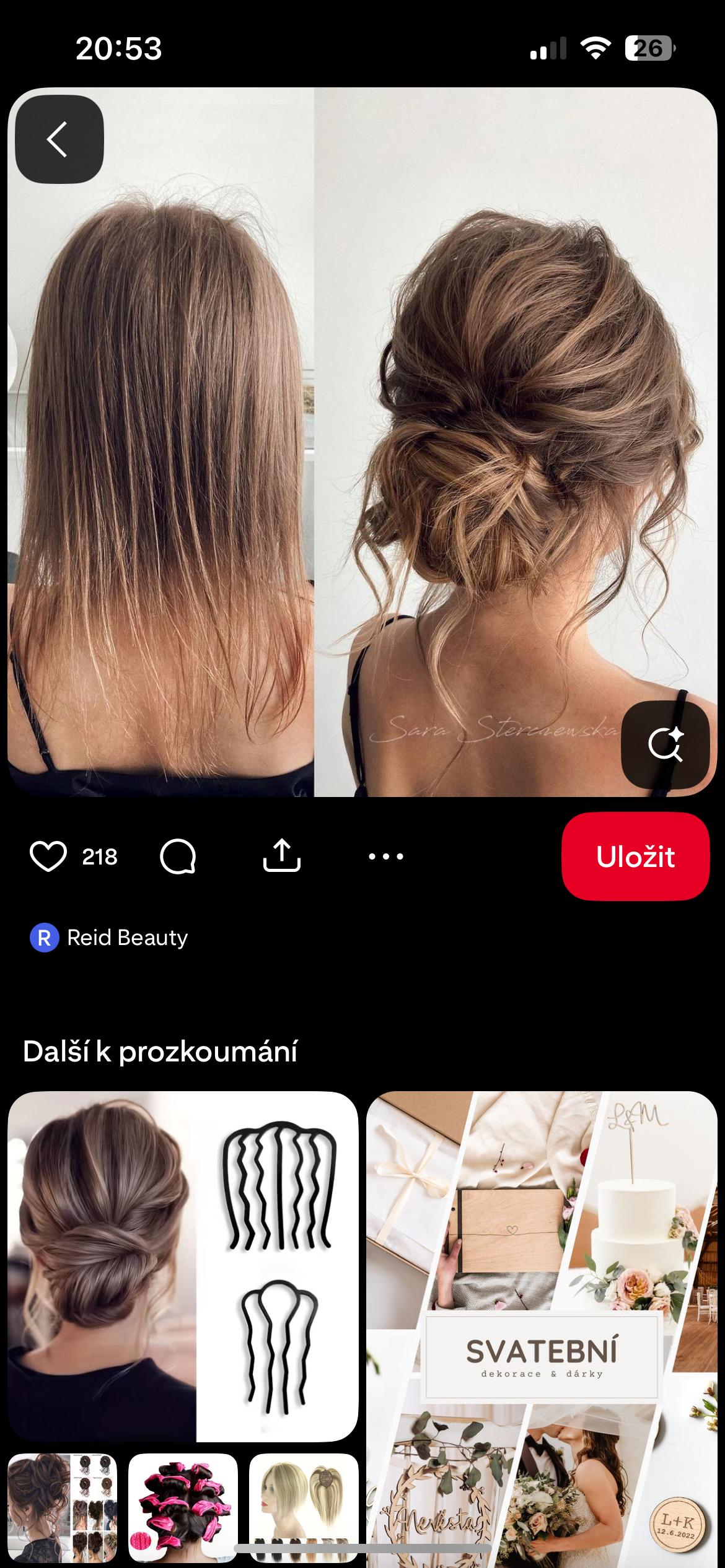Open the comments bubble

[178, 856]
